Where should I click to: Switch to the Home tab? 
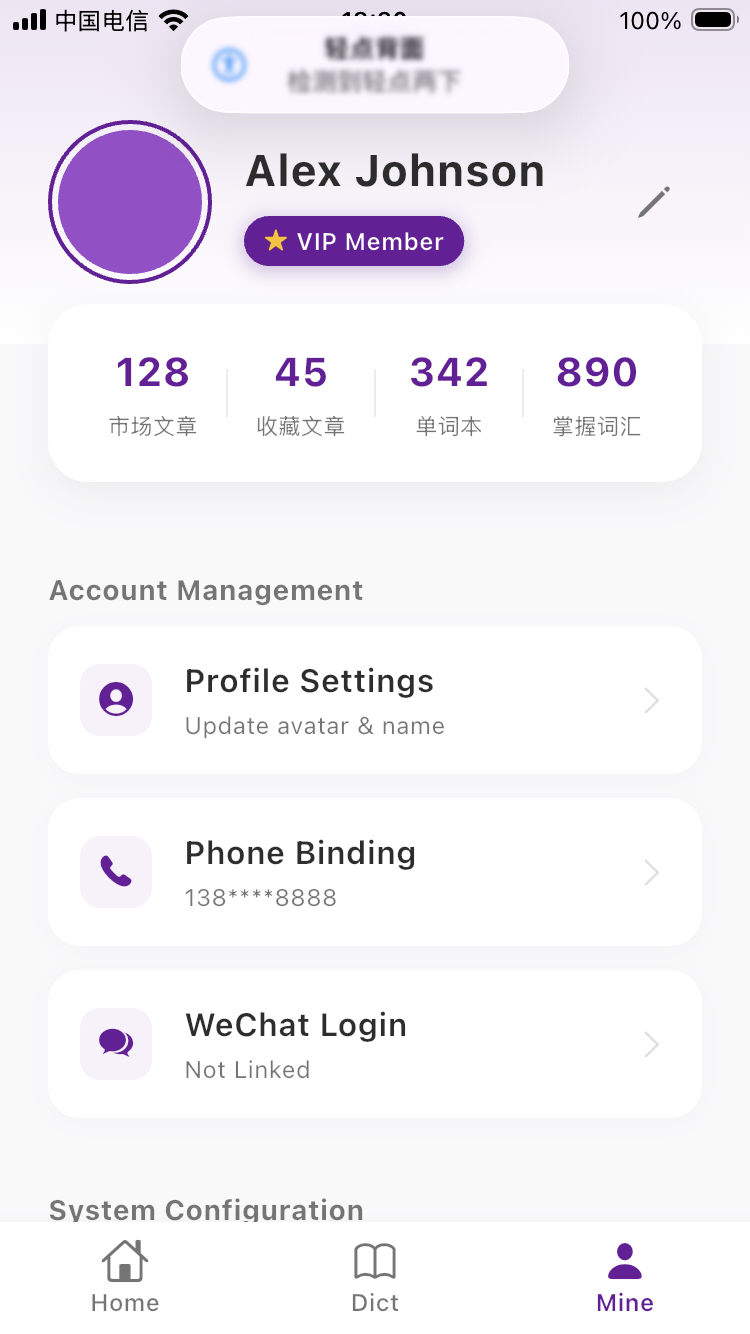(x=124, y=1275)
